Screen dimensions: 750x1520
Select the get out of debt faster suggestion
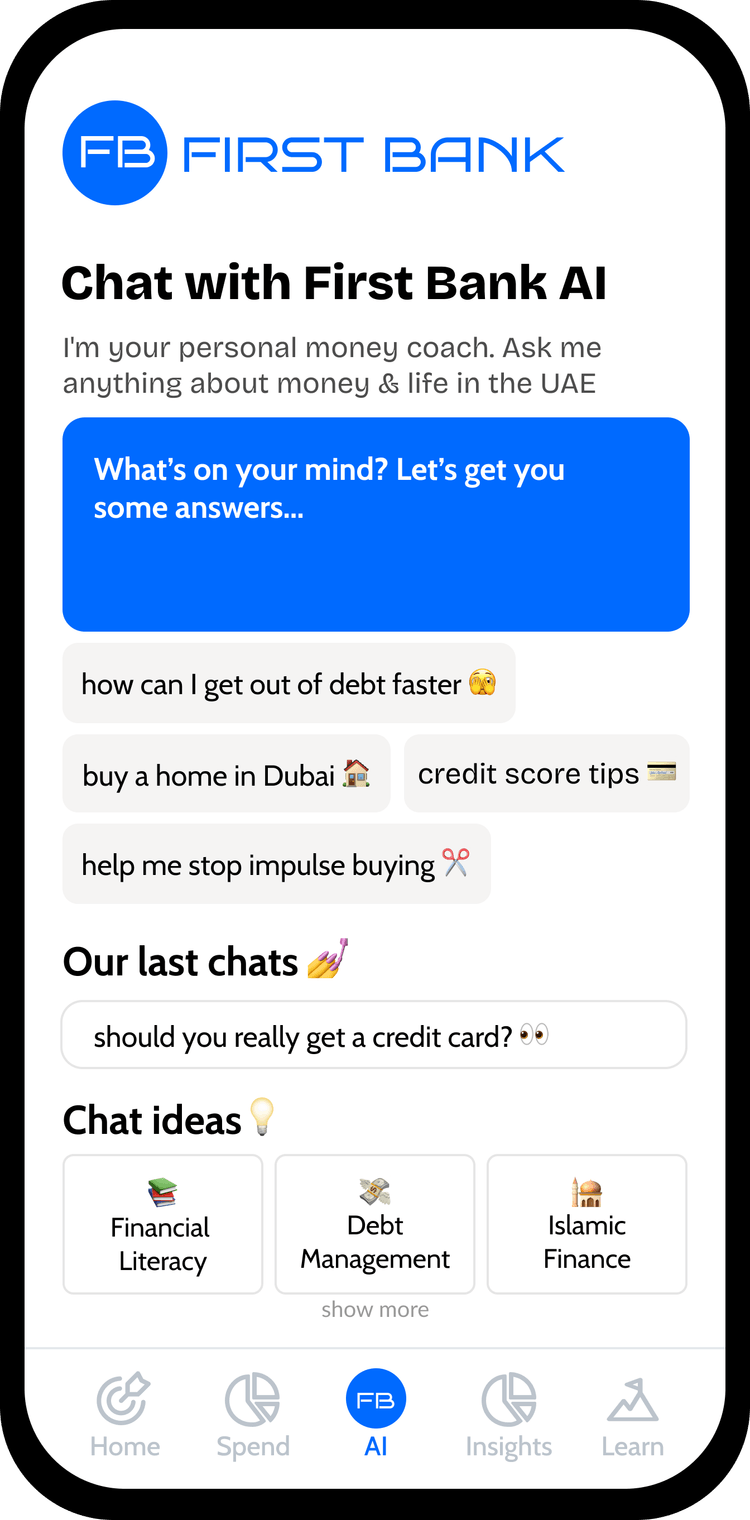coord(288,683)
